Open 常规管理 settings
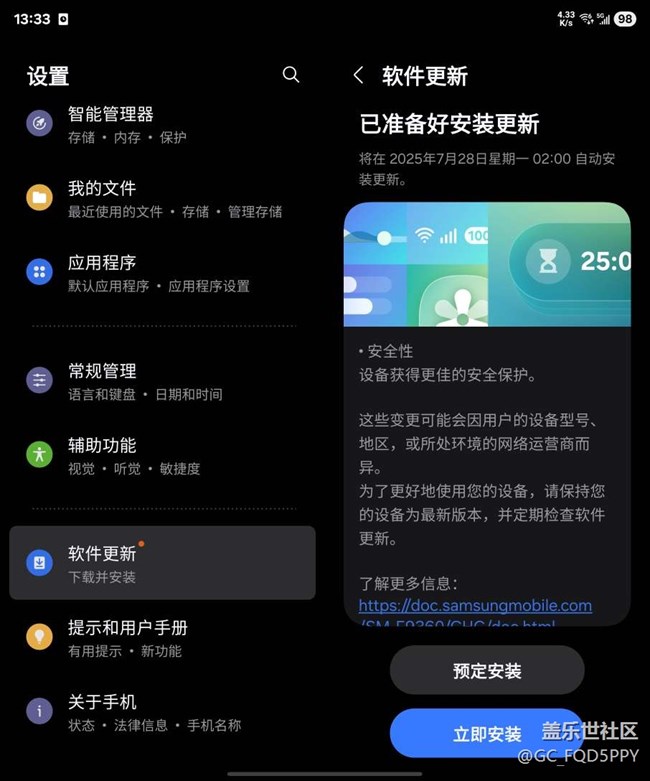This screenshot has width=650, height=781. [160, 381]
